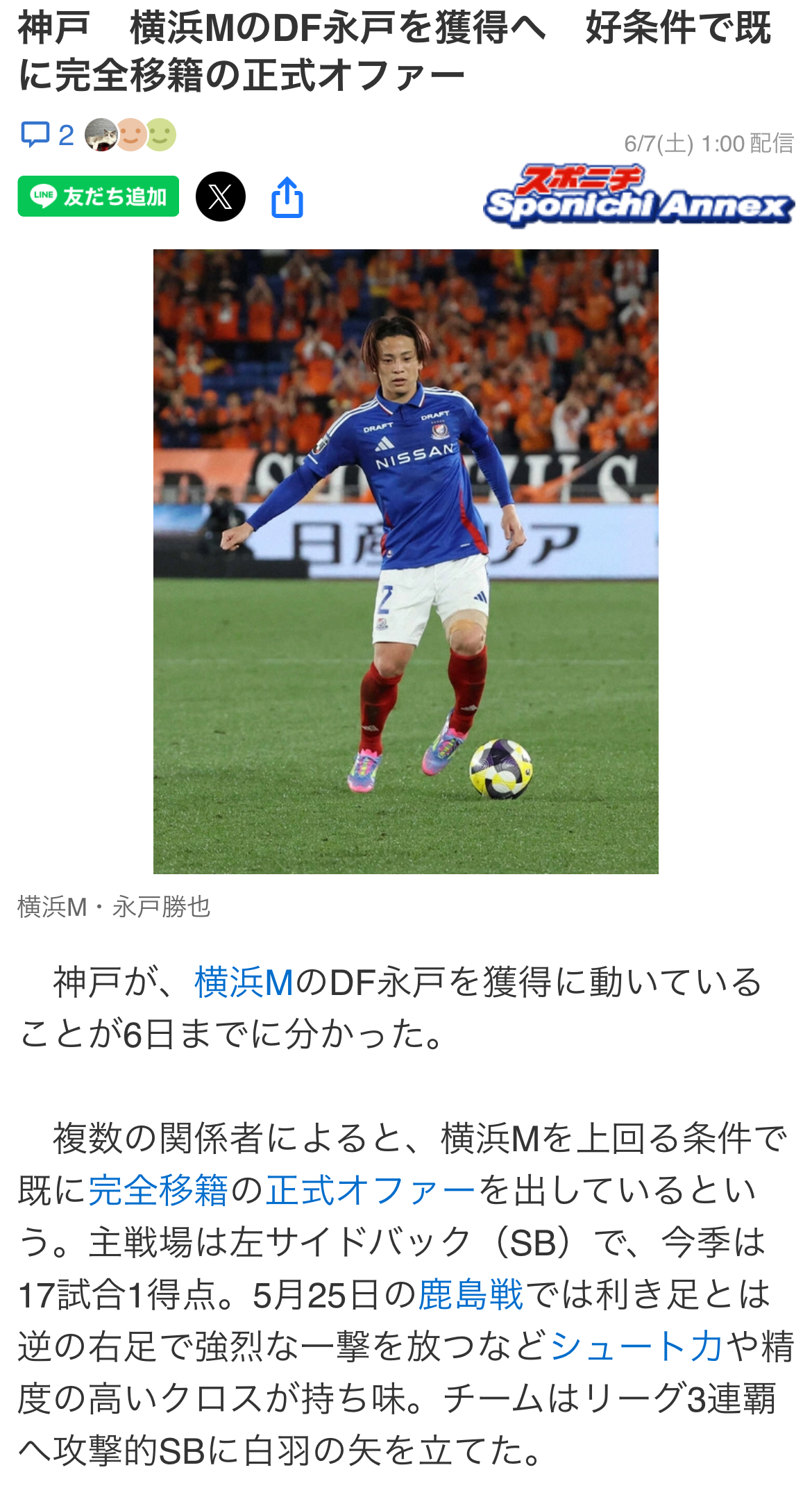Open the 完全移籍 keyword link
Image resolution: width=812 pixels, height=1488 pixels.
158,1190
